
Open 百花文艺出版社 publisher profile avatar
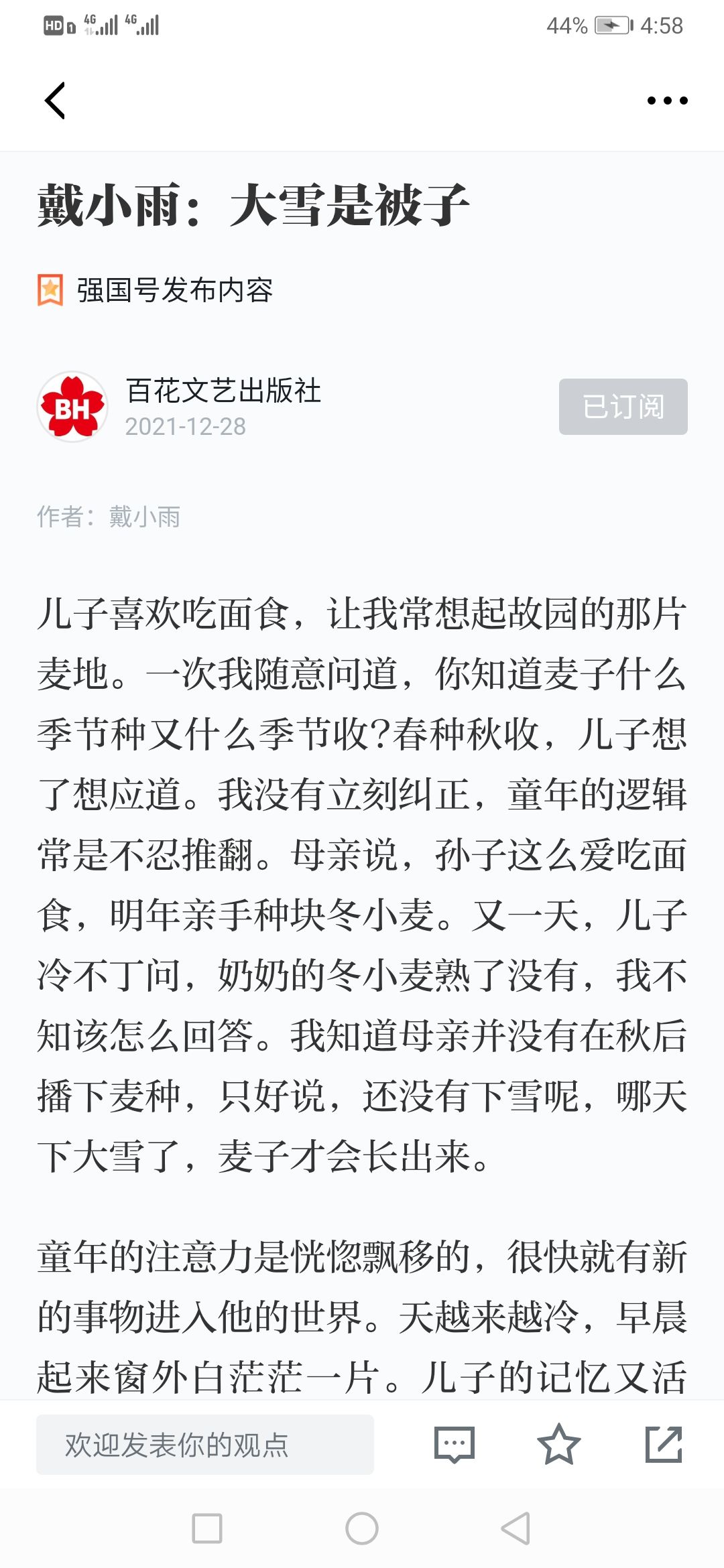72,407
